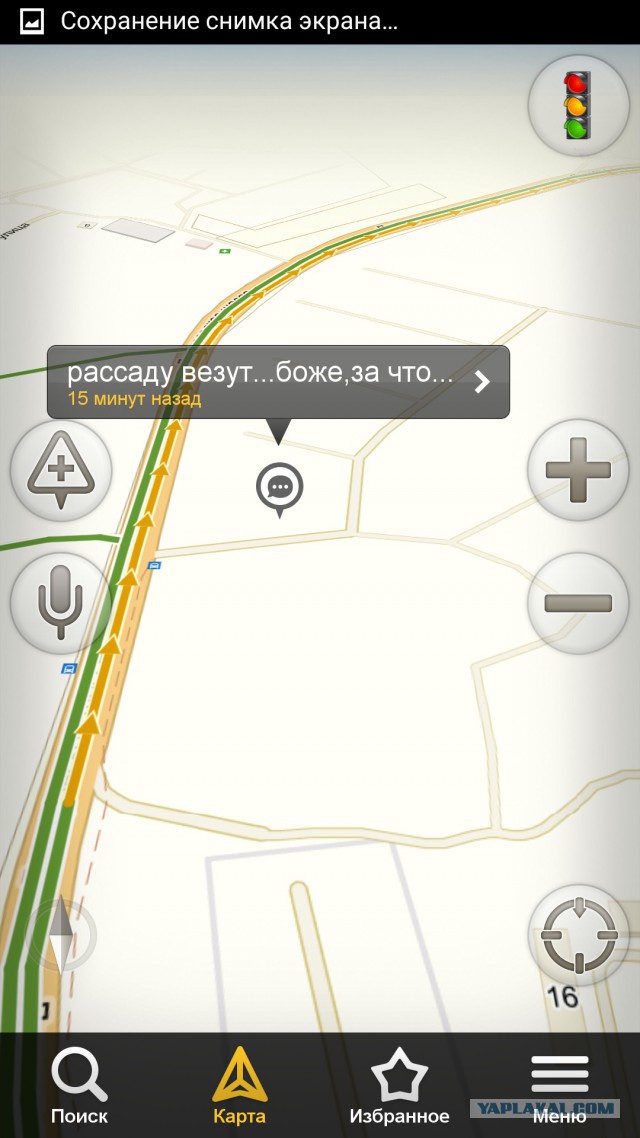
Task: Toggle the traffic light layer button
Action: tap(577, 106)
